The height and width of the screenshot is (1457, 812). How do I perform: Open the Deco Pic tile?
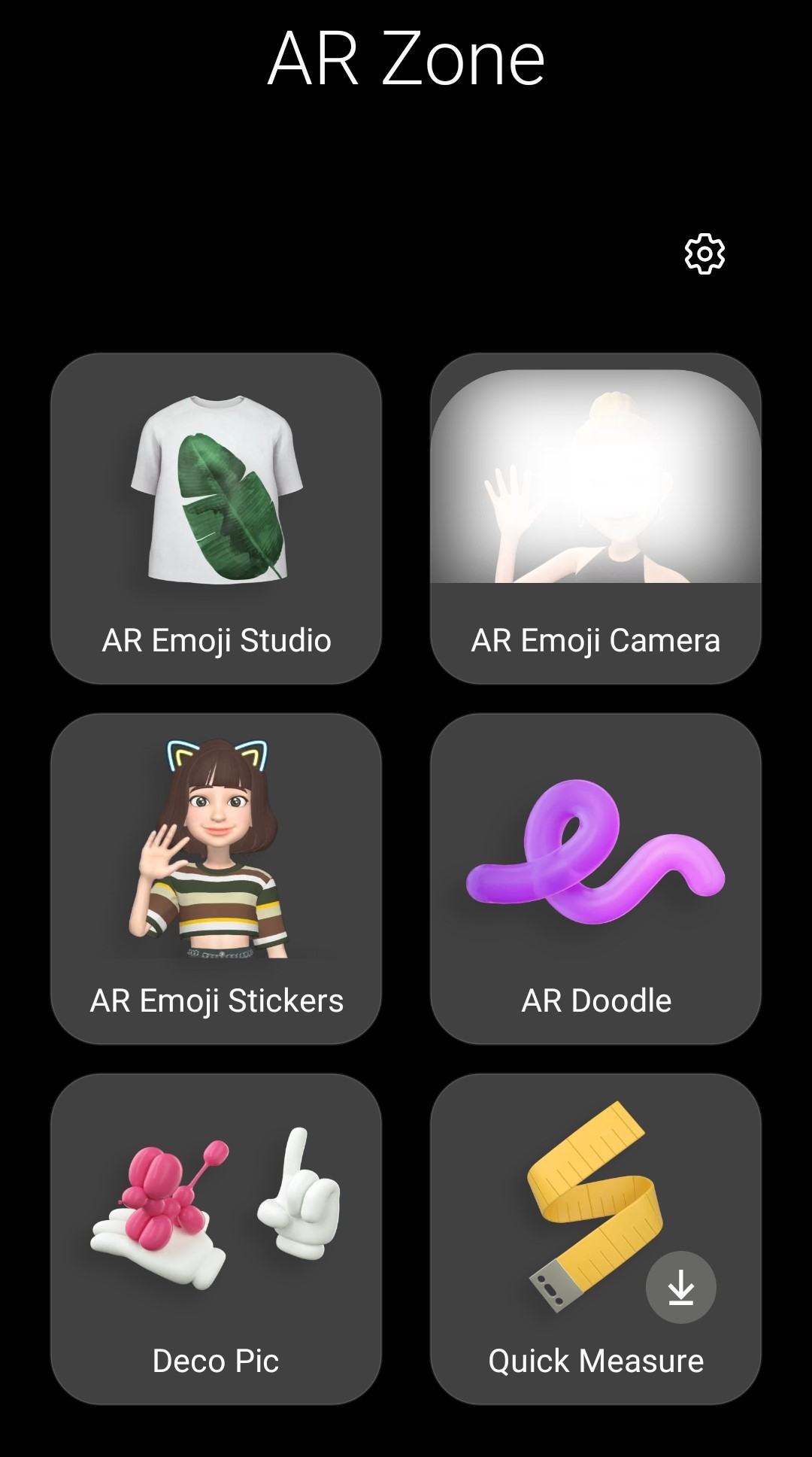pyautogui.click(x=217, y=1239)
